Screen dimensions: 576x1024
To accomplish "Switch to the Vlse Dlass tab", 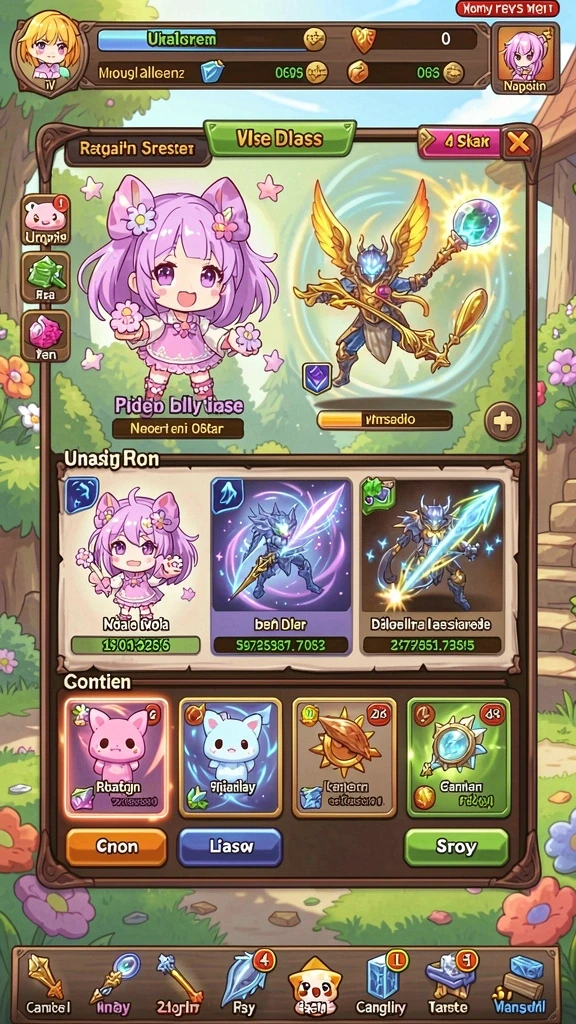I will point(280,138).
